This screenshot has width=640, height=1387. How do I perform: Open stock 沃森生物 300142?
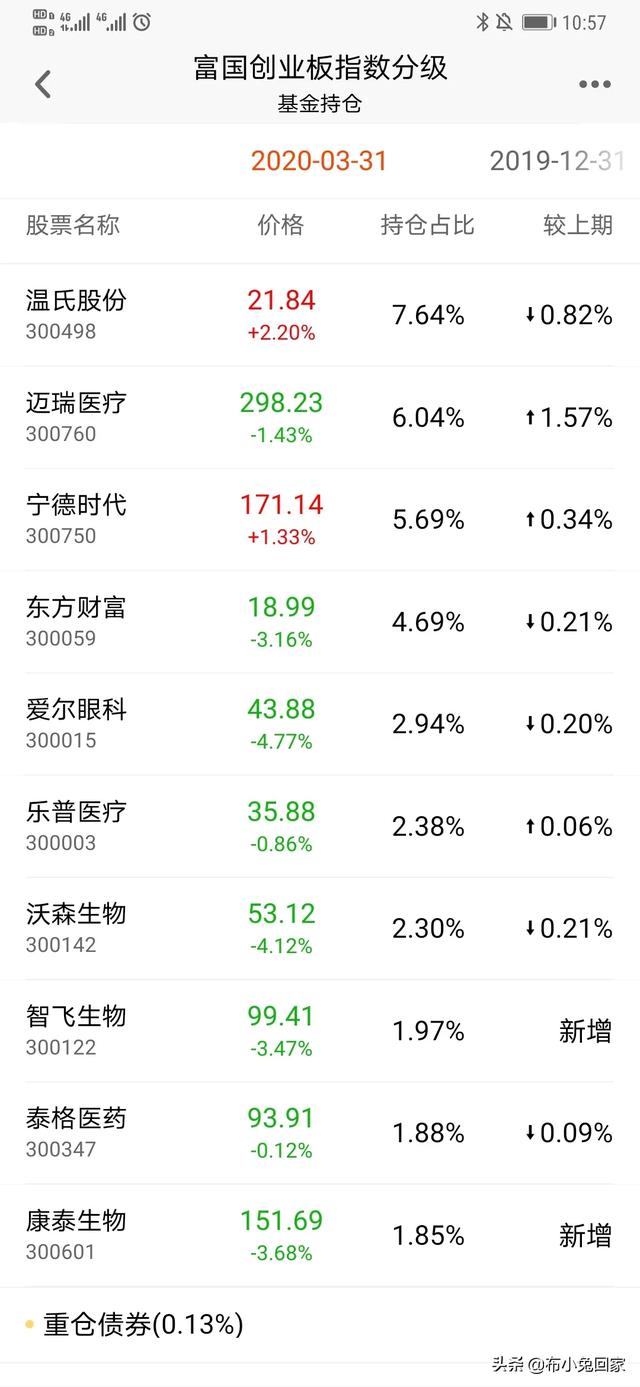click(76, 927)
